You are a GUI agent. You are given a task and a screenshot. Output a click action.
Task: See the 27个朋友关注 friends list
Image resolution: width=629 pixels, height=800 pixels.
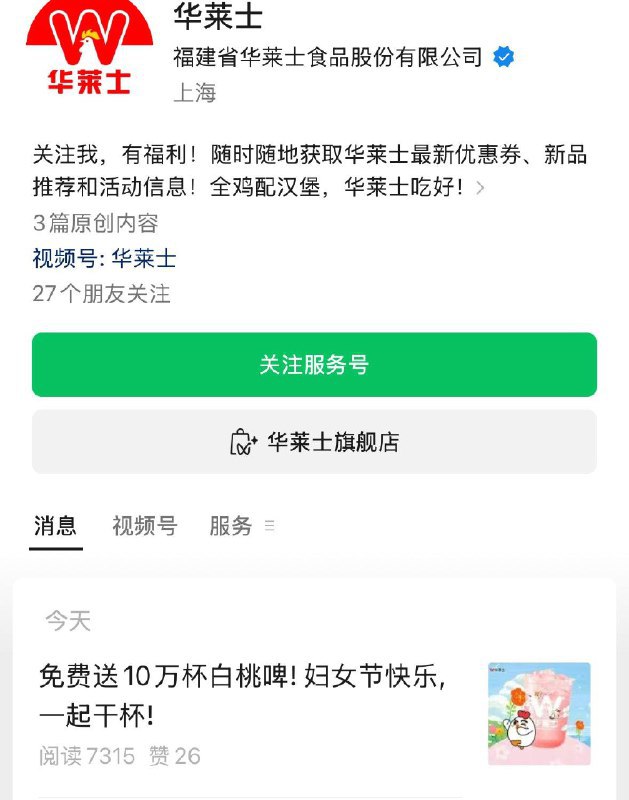point(101,294)
